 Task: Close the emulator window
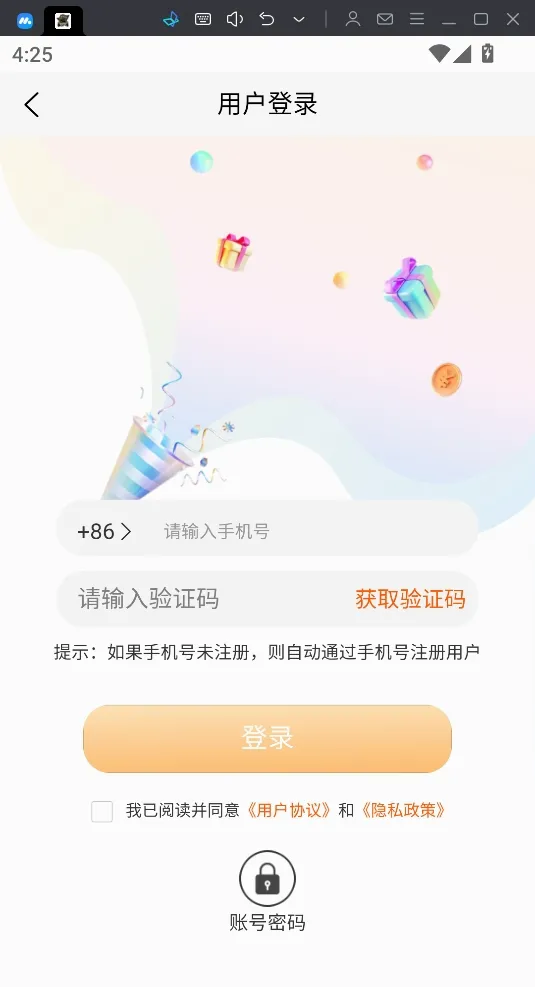[x=513, y=19]
